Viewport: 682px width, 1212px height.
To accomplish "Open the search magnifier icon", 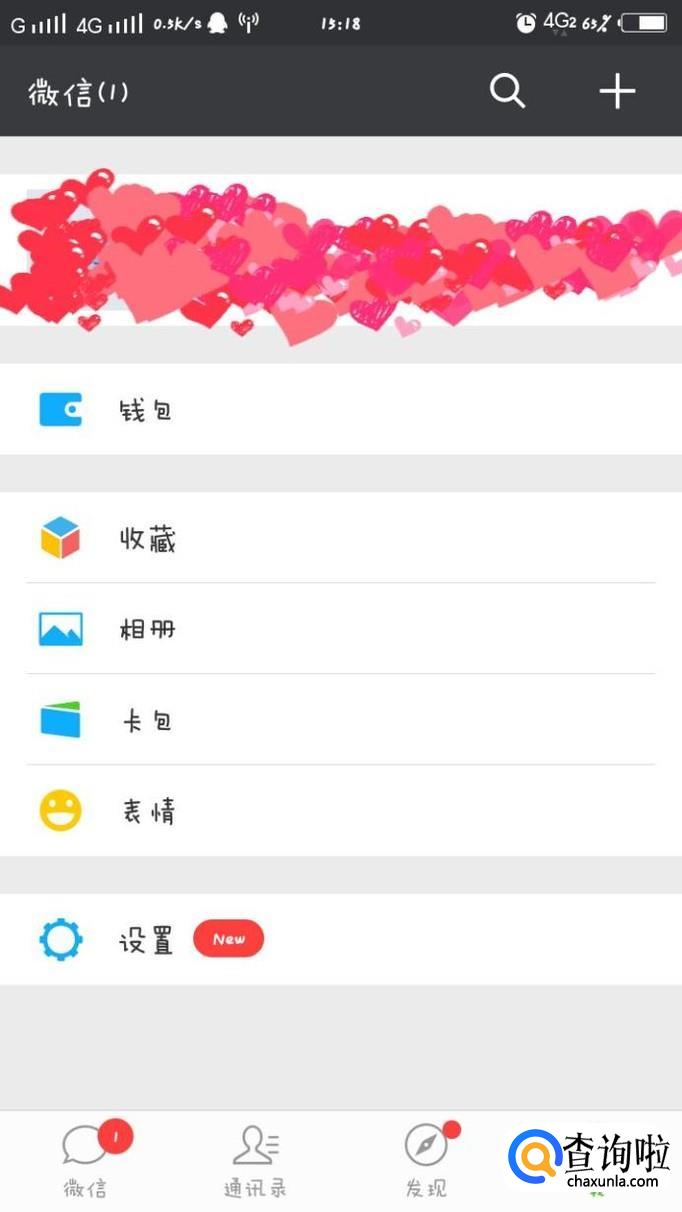I will (507, 92).
